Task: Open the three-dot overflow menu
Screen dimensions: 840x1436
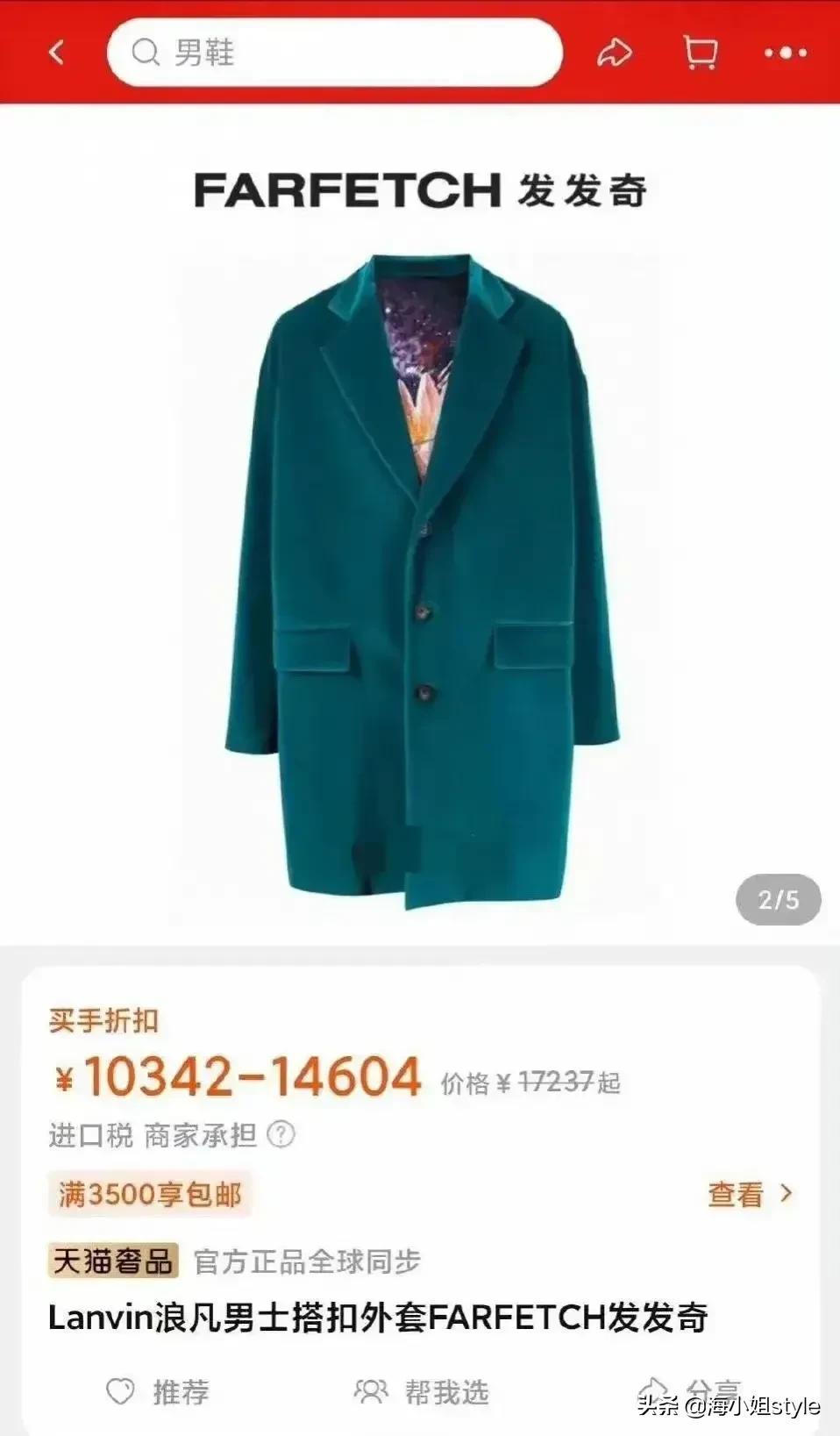Action: [785, 53]
